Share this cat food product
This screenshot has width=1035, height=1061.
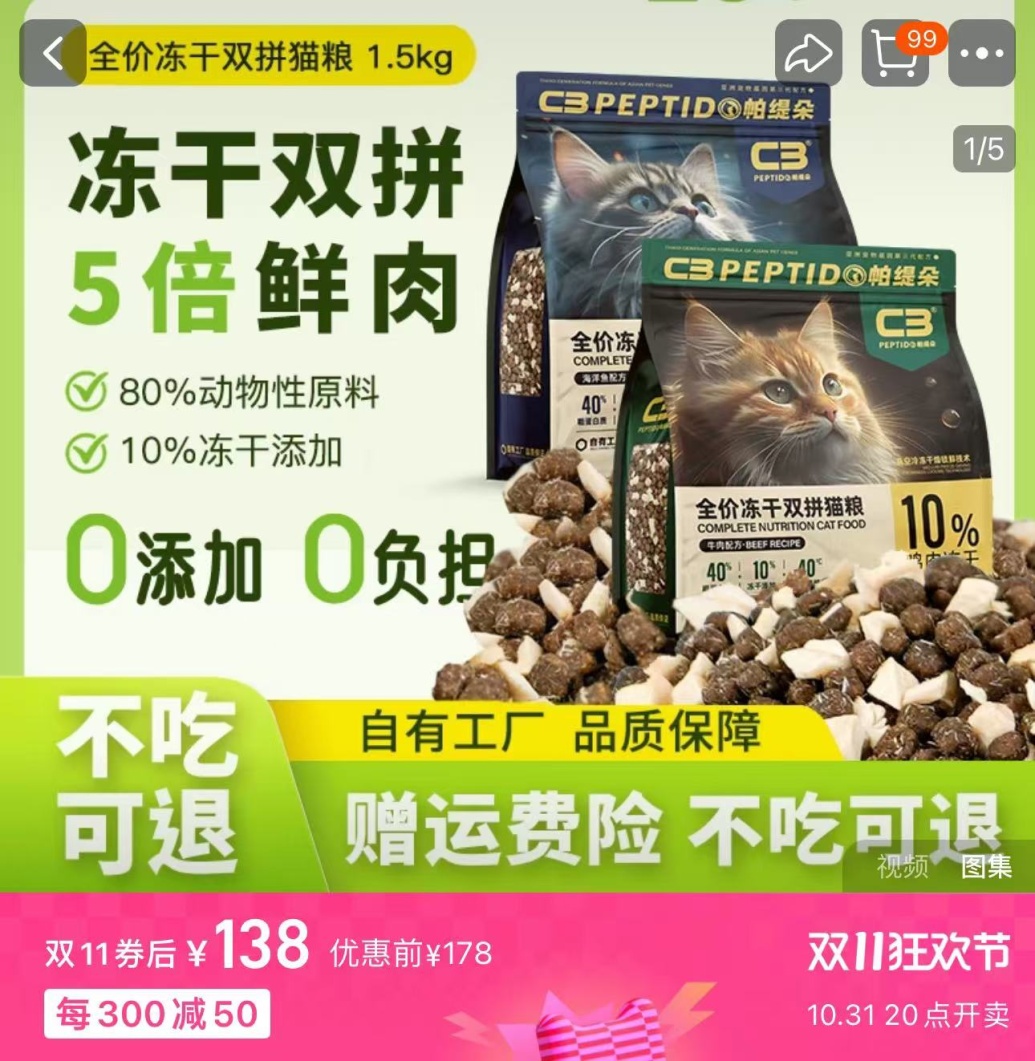808,53
